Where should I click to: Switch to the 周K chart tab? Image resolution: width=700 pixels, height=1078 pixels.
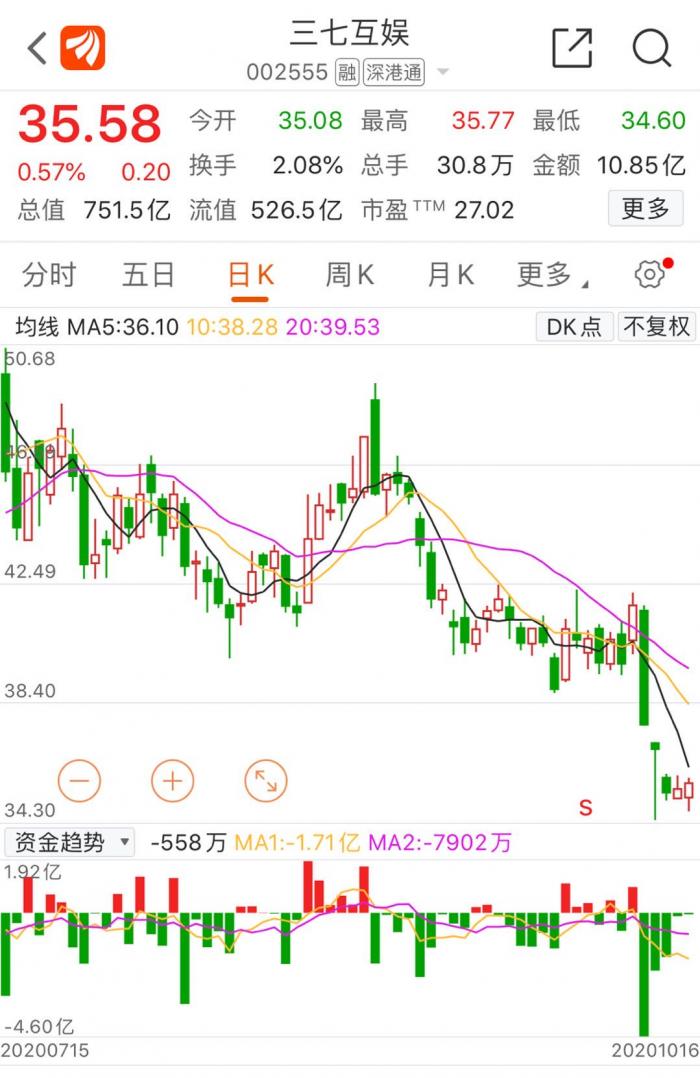(349, 275)
